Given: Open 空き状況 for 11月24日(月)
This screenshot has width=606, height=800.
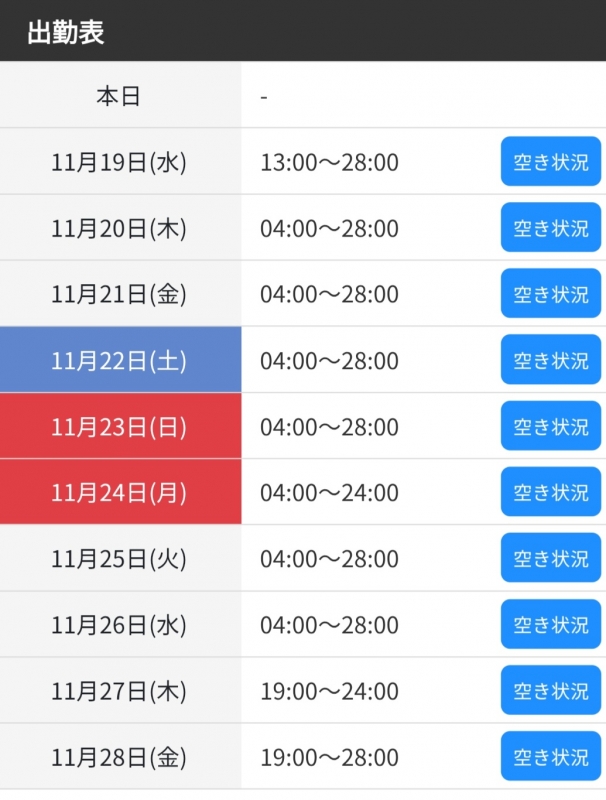Looking at the screenshot, I should point(550,492).
